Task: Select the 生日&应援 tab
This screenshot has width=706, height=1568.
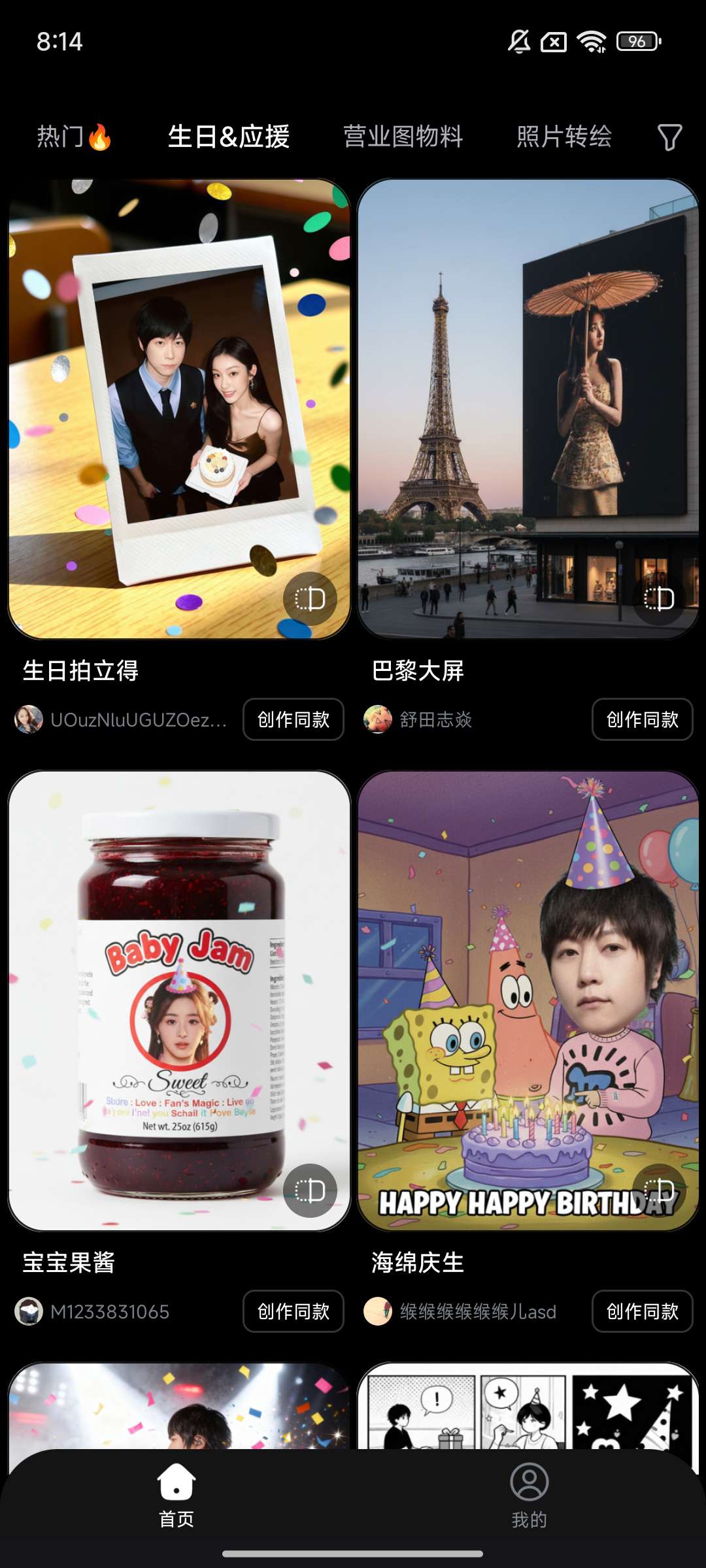Action: [228, 137]
